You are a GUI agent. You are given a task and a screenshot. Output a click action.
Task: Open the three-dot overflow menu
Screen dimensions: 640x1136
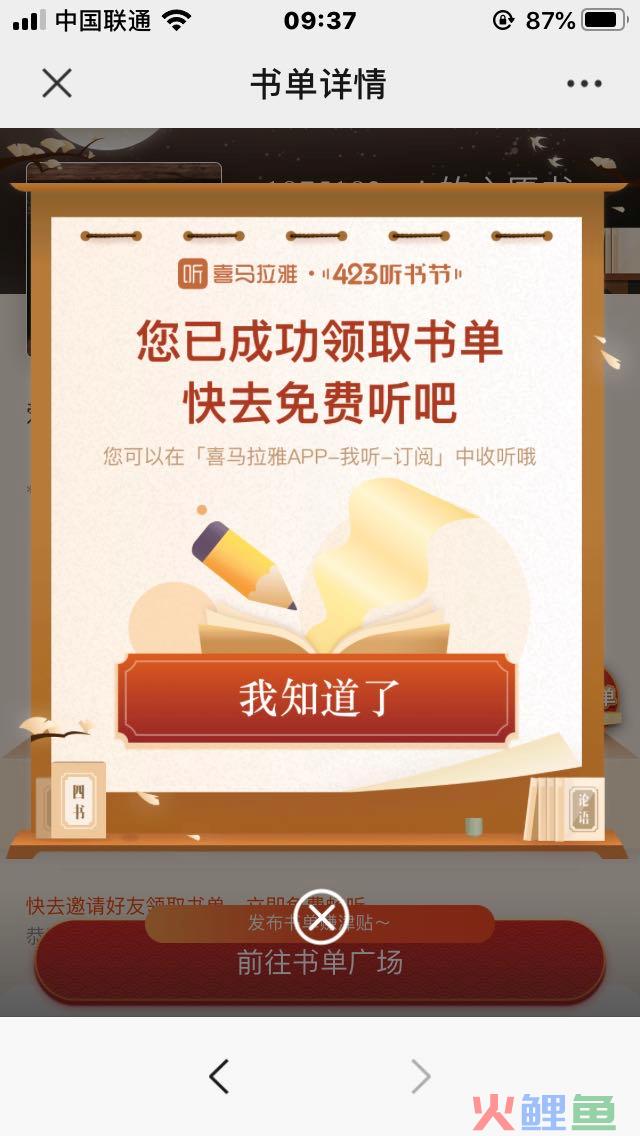(x=584, y=84)
